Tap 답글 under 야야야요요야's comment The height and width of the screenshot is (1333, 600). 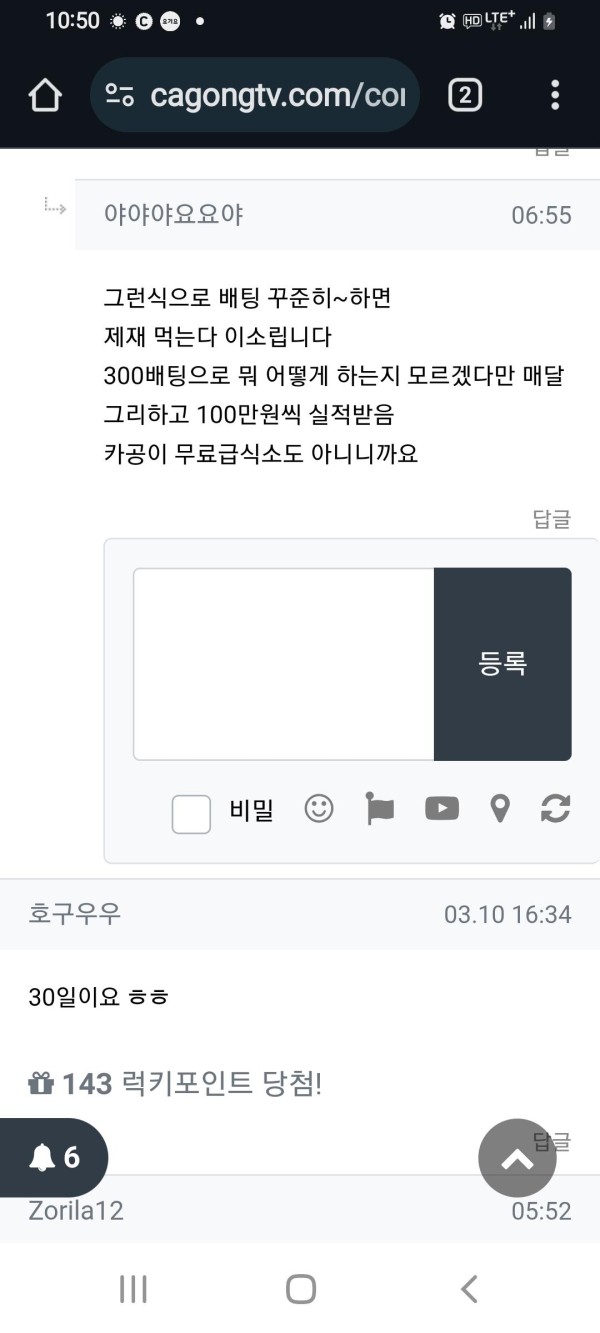coord(551,519)
